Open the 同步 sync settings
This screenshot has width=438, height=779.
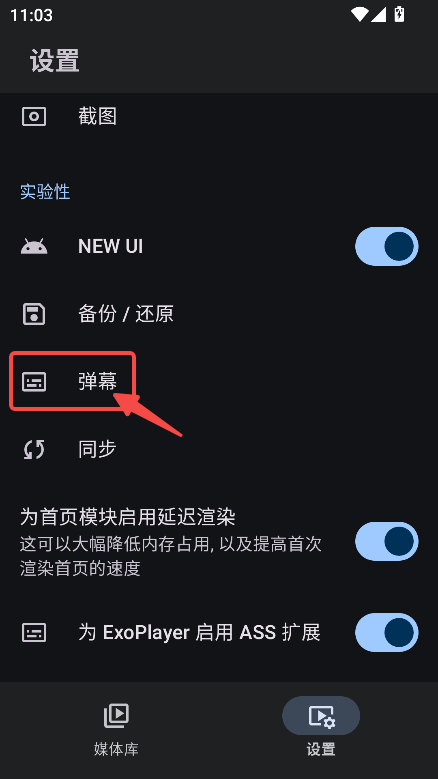click(219, 449)
